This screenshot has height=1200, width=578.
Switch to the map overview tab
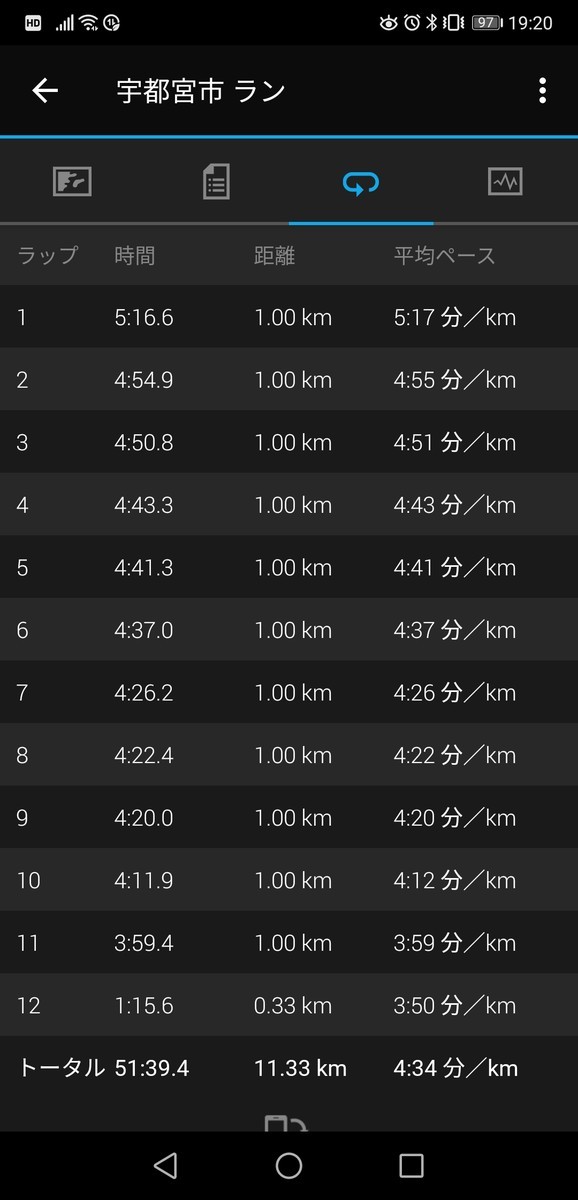click(72, 182)
